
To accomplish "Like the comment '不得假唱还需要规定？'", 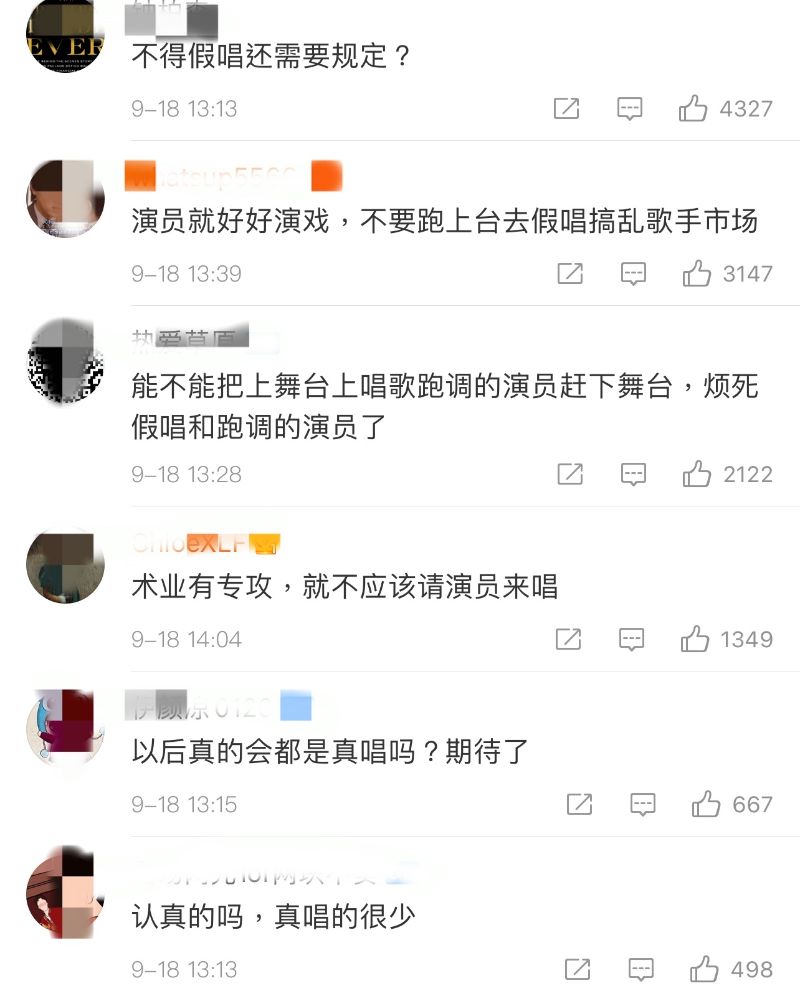I will point(693,109).
